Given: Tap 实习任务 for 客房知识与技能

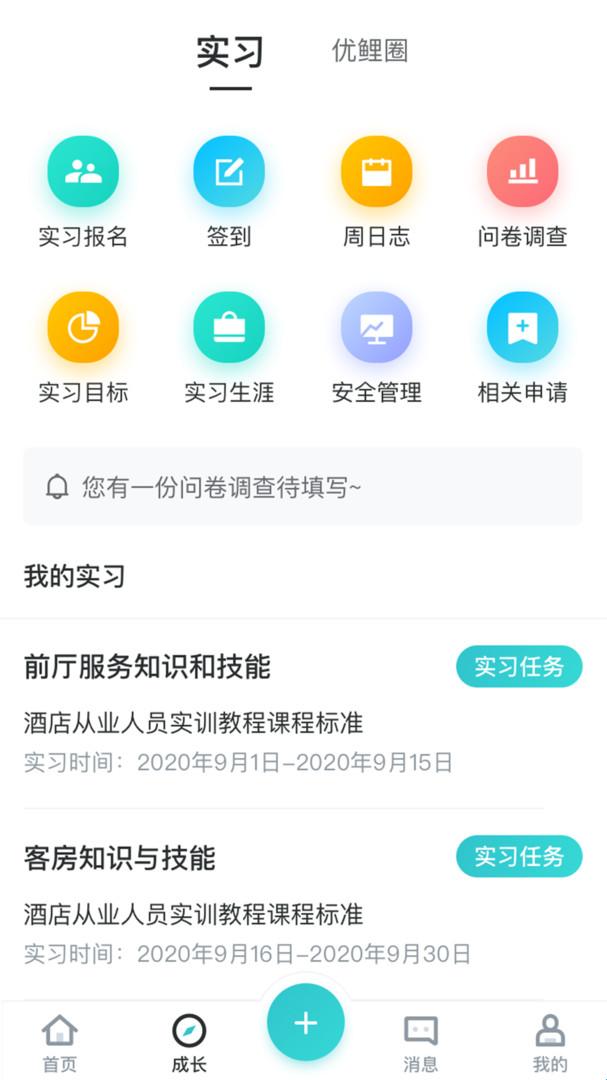Looking at the screenshot, I should coord(519,857).
